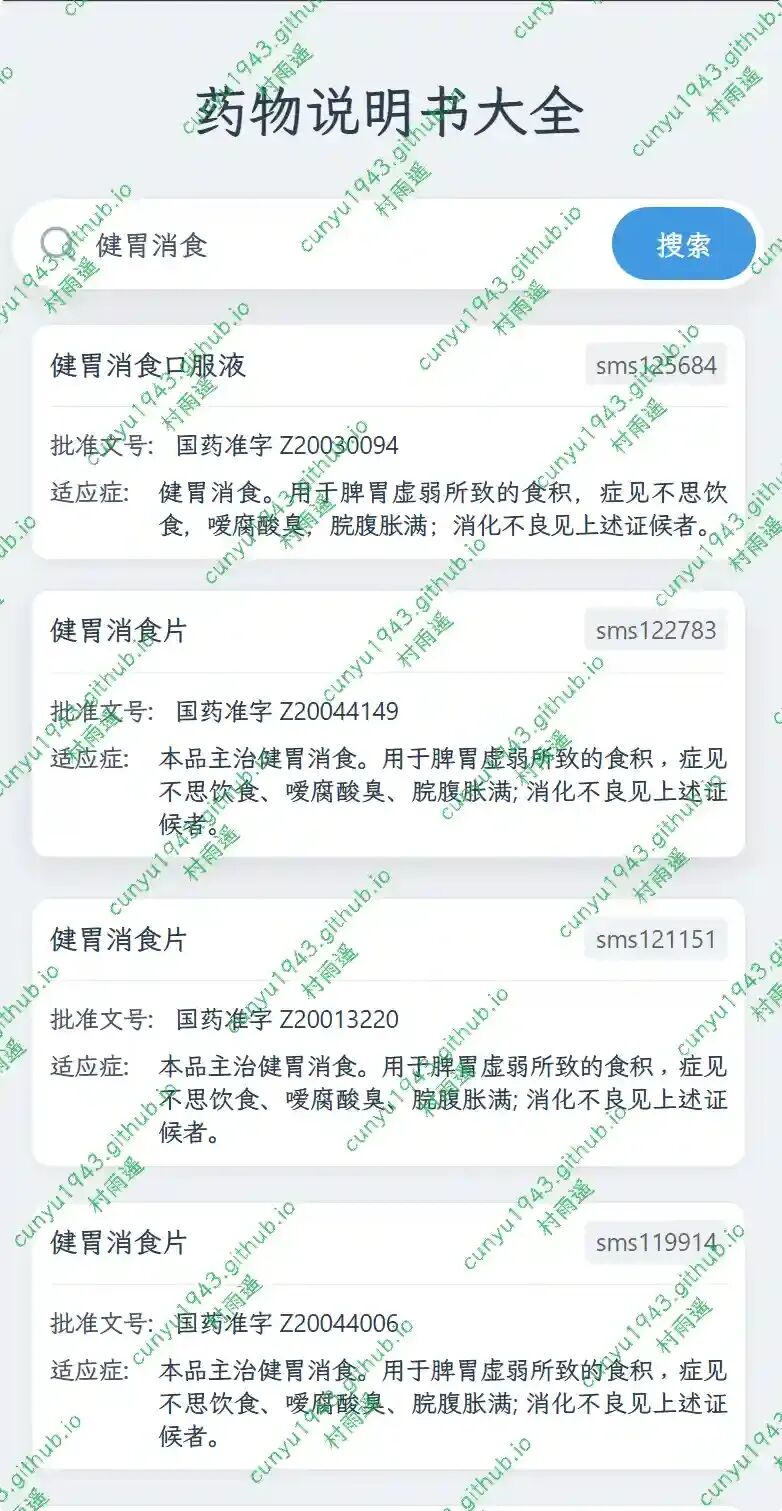Screen dimensions: 782x1511
Task: Open the 健胃消食片 card sms121151
Action: click(x=388, y=1031)
